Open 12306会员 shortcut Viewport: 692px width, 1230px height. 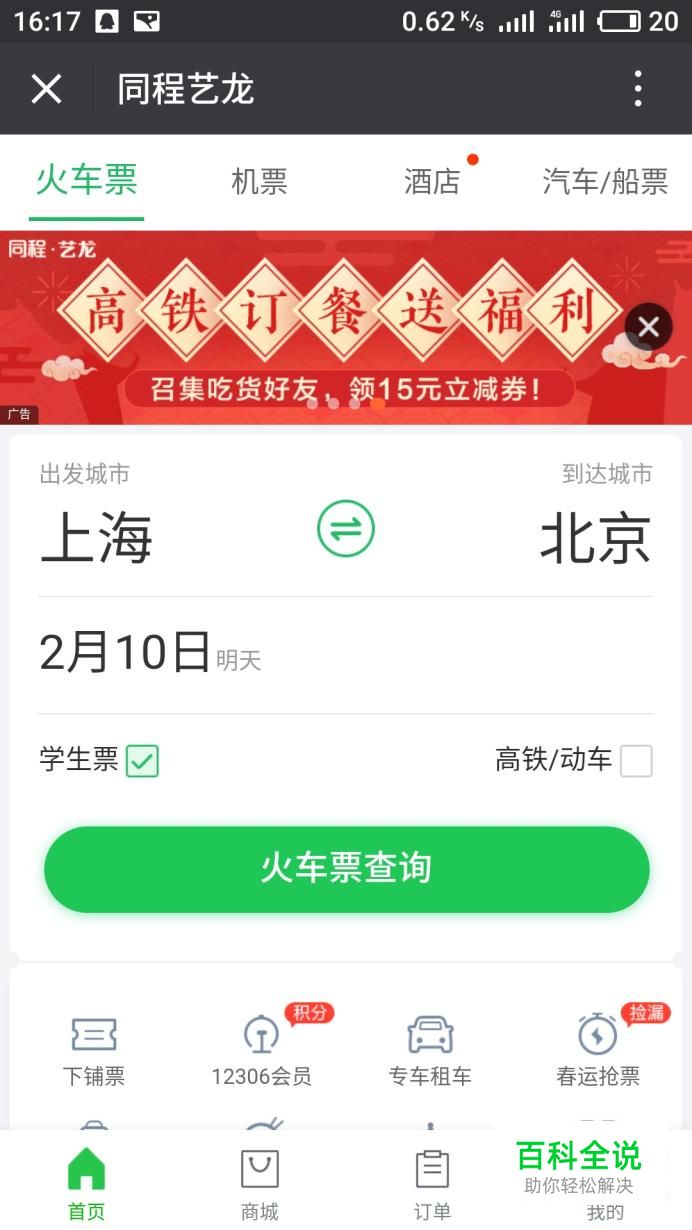[261, 1050]
